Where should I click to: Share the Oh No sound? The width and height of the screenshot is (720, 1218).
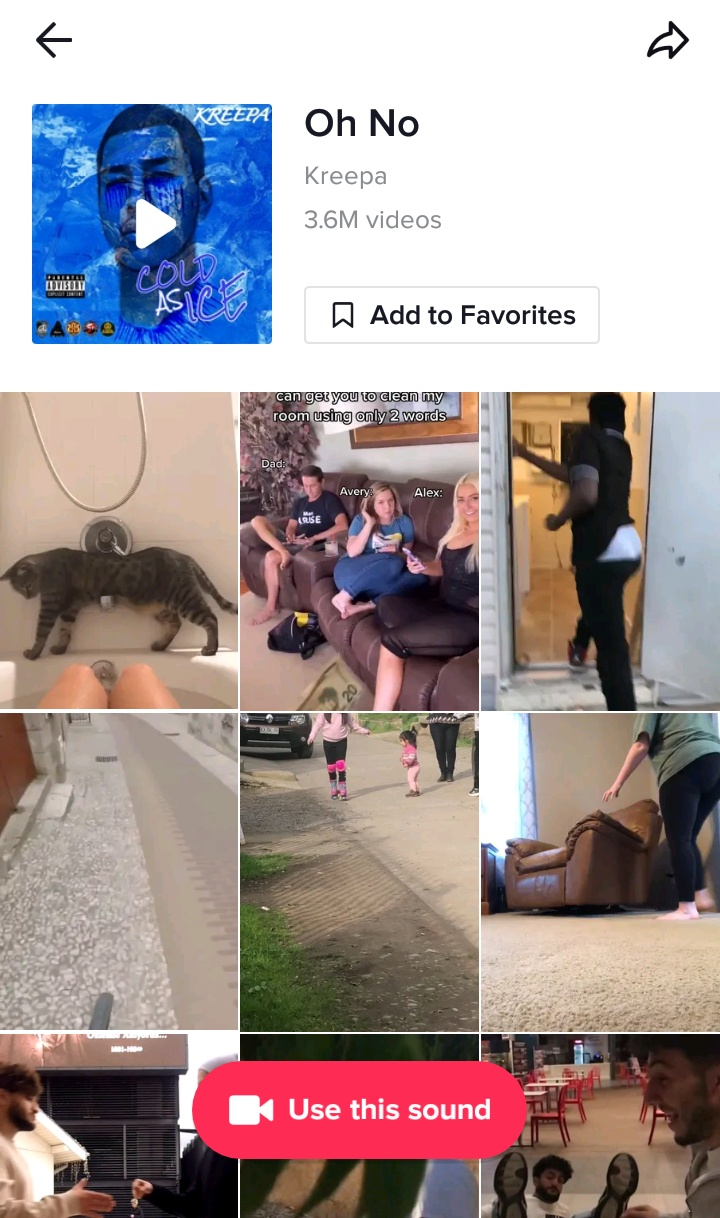[x=668, y=40]
